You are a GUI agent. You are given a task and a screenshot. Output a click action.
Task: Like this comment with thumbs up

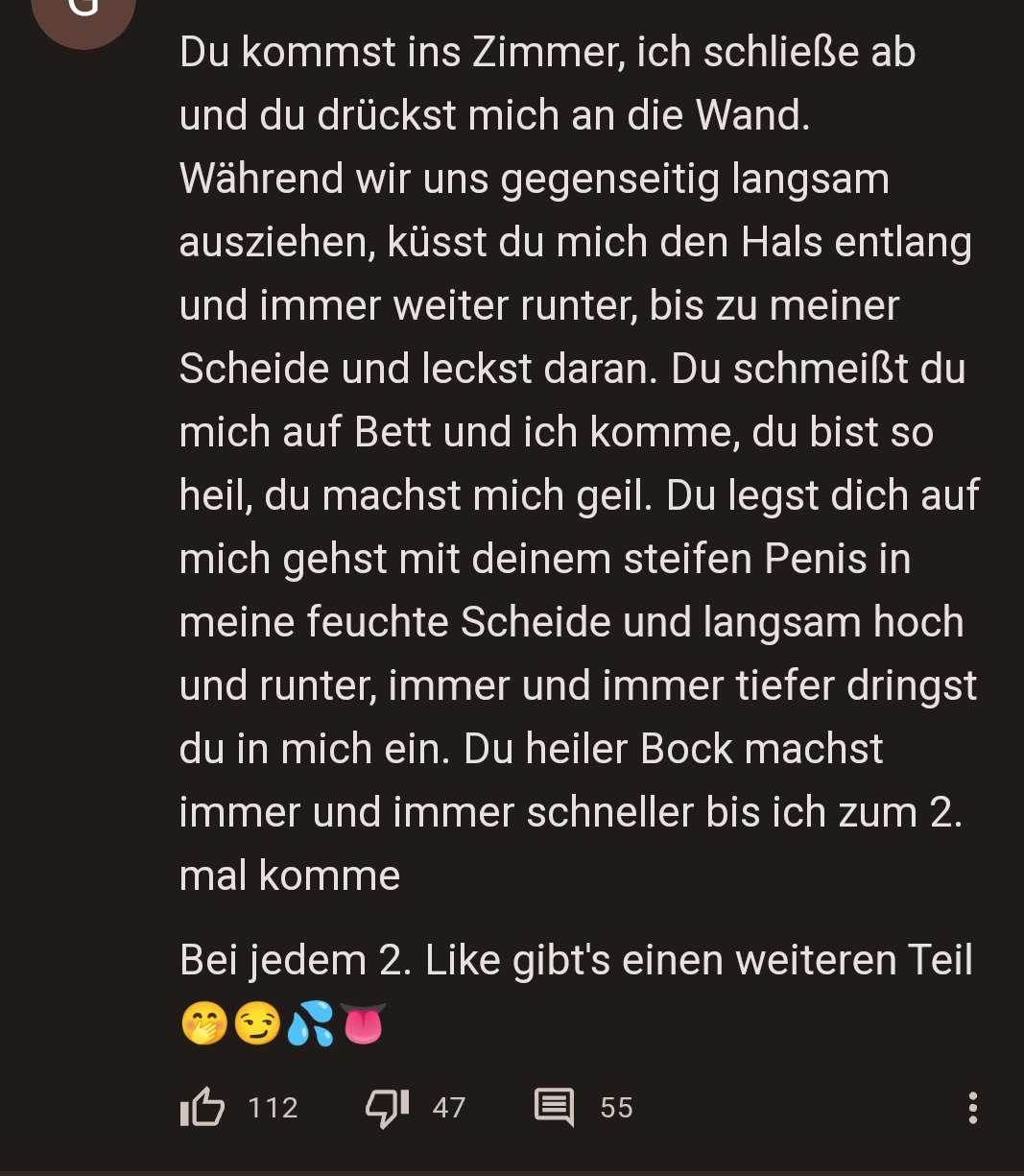click(x=202, y=1108)
